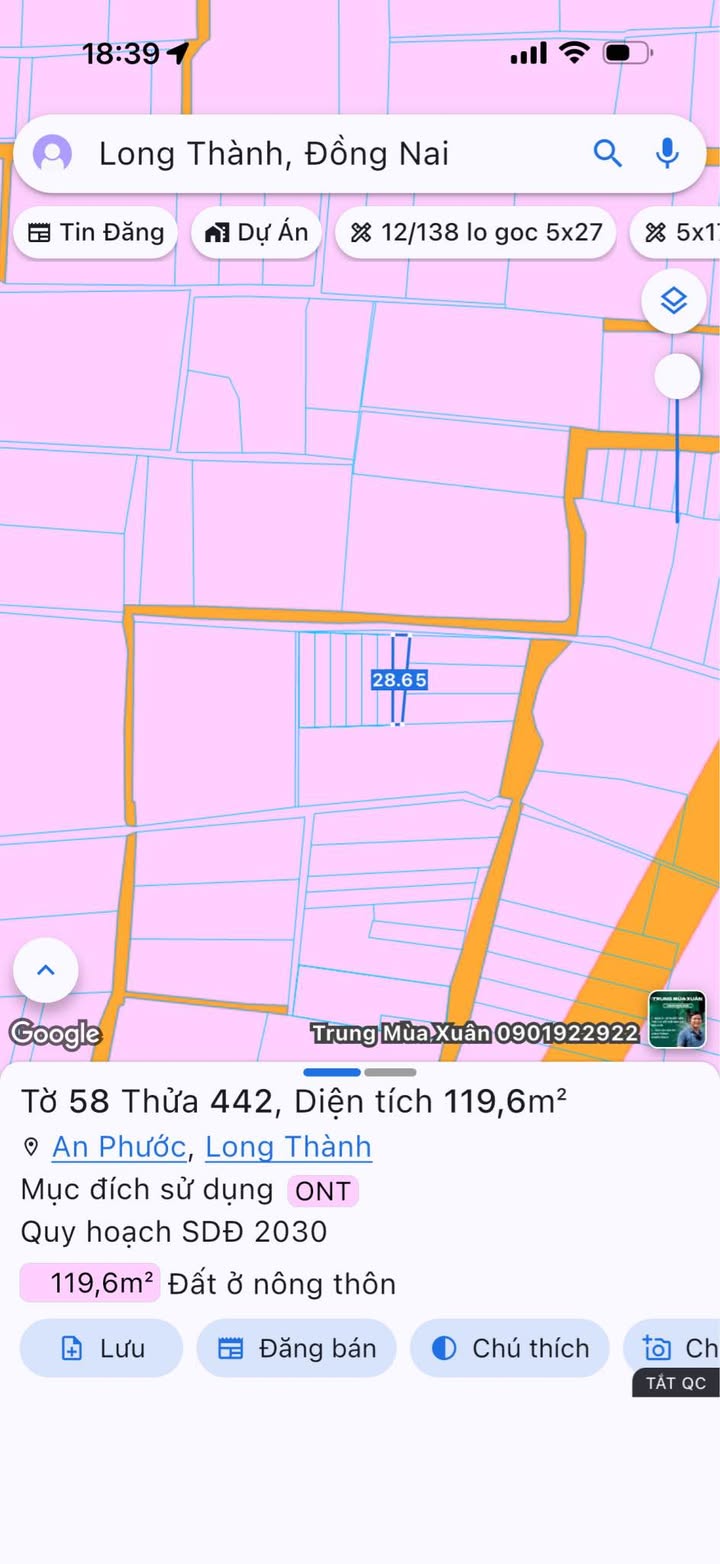Viewport: 720px width, 1564px height.
Task: Open the An Phước link
Action: point(119,1147)
